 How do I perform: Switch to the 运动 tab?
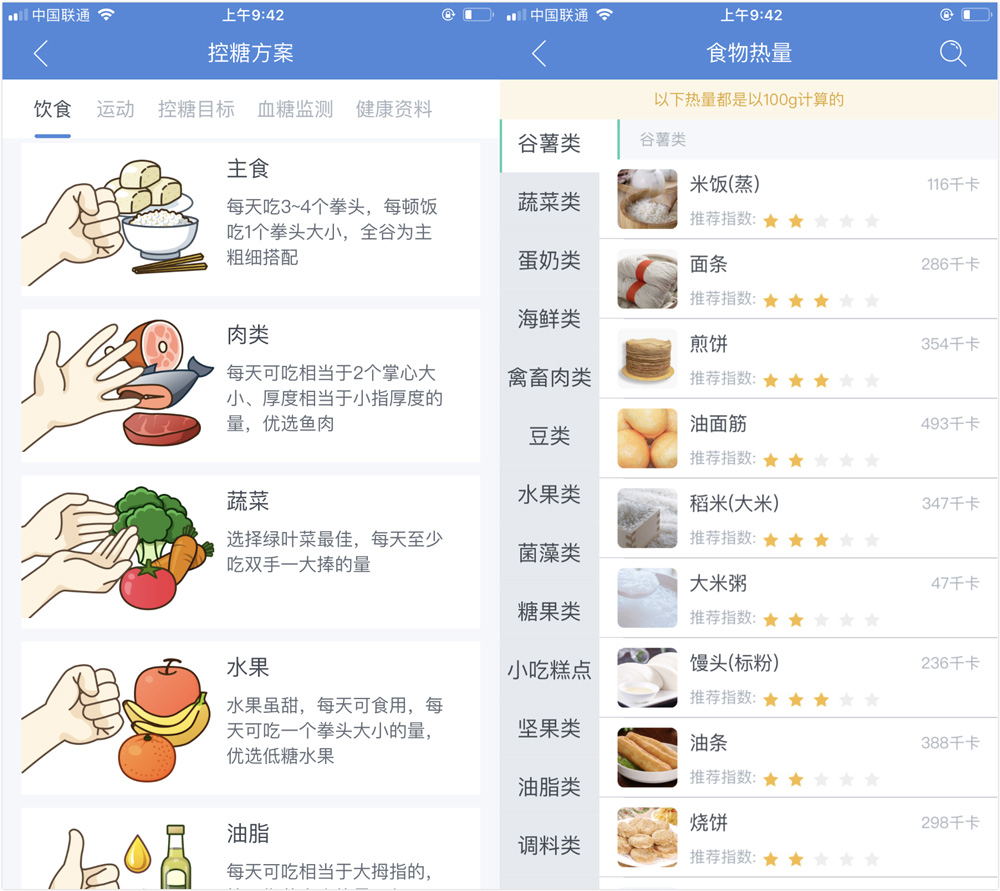[115, 109]
